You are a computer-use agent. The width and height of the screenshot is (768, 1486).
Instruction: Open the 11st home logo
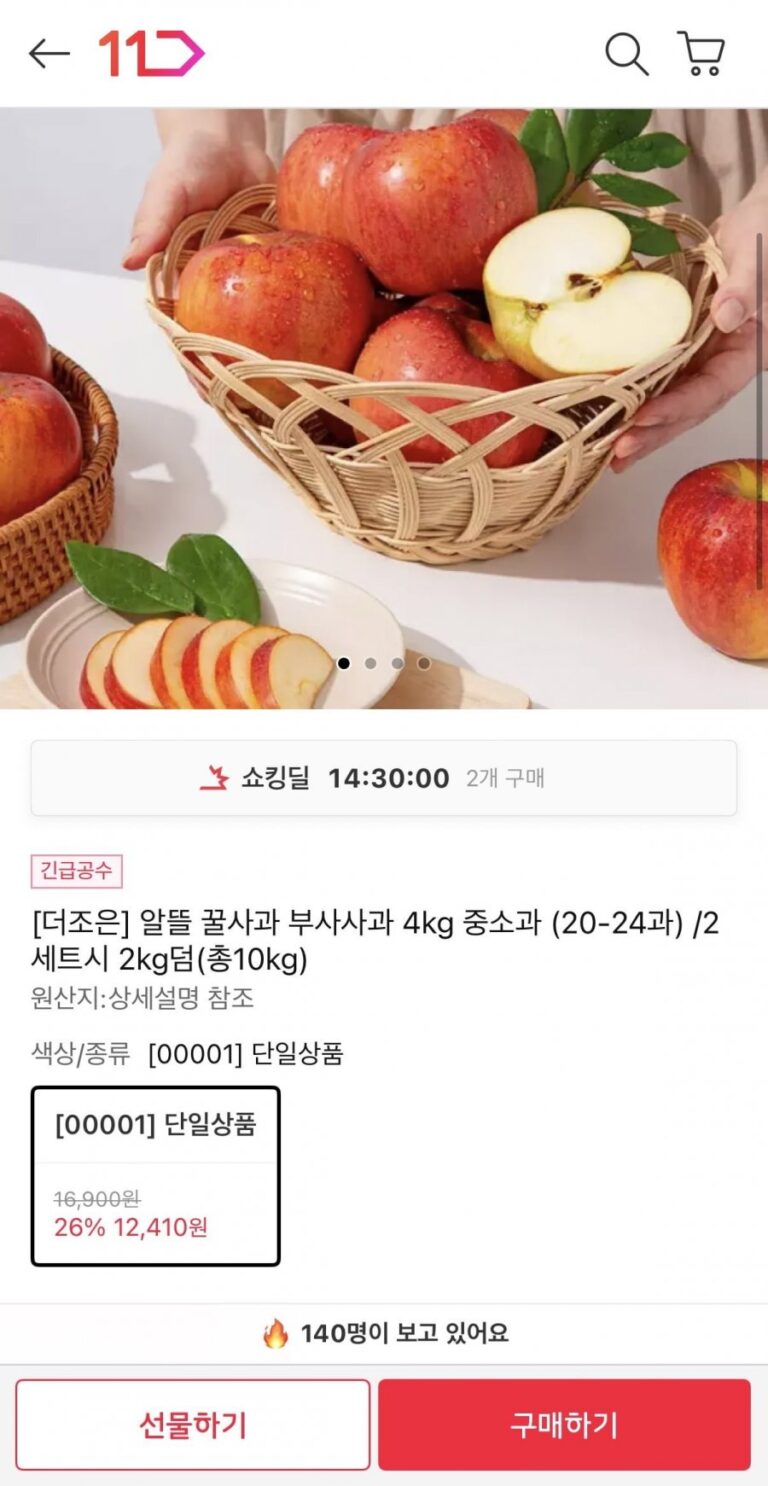pos(151,54)
